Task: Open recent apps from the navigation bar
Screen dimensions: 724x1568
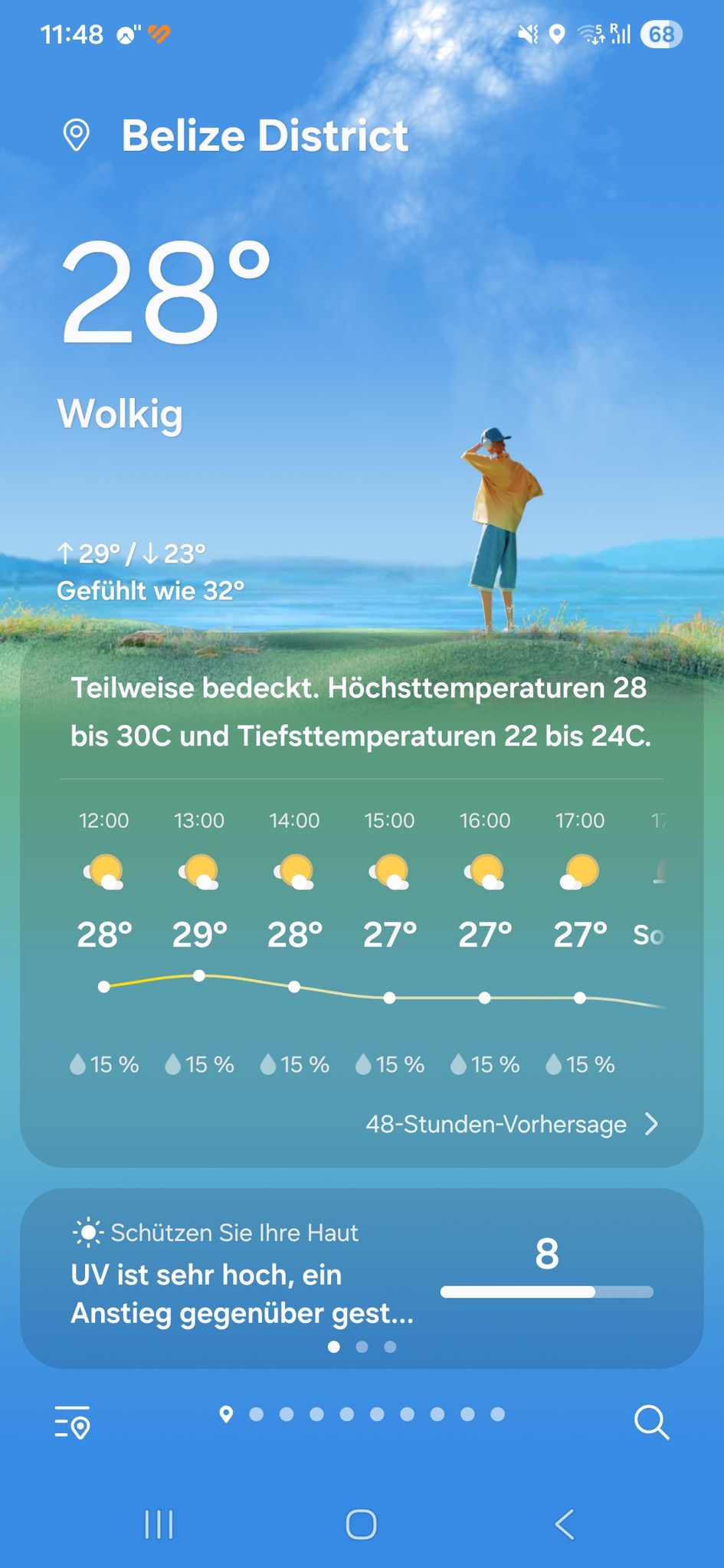Action: (159, 1524)
